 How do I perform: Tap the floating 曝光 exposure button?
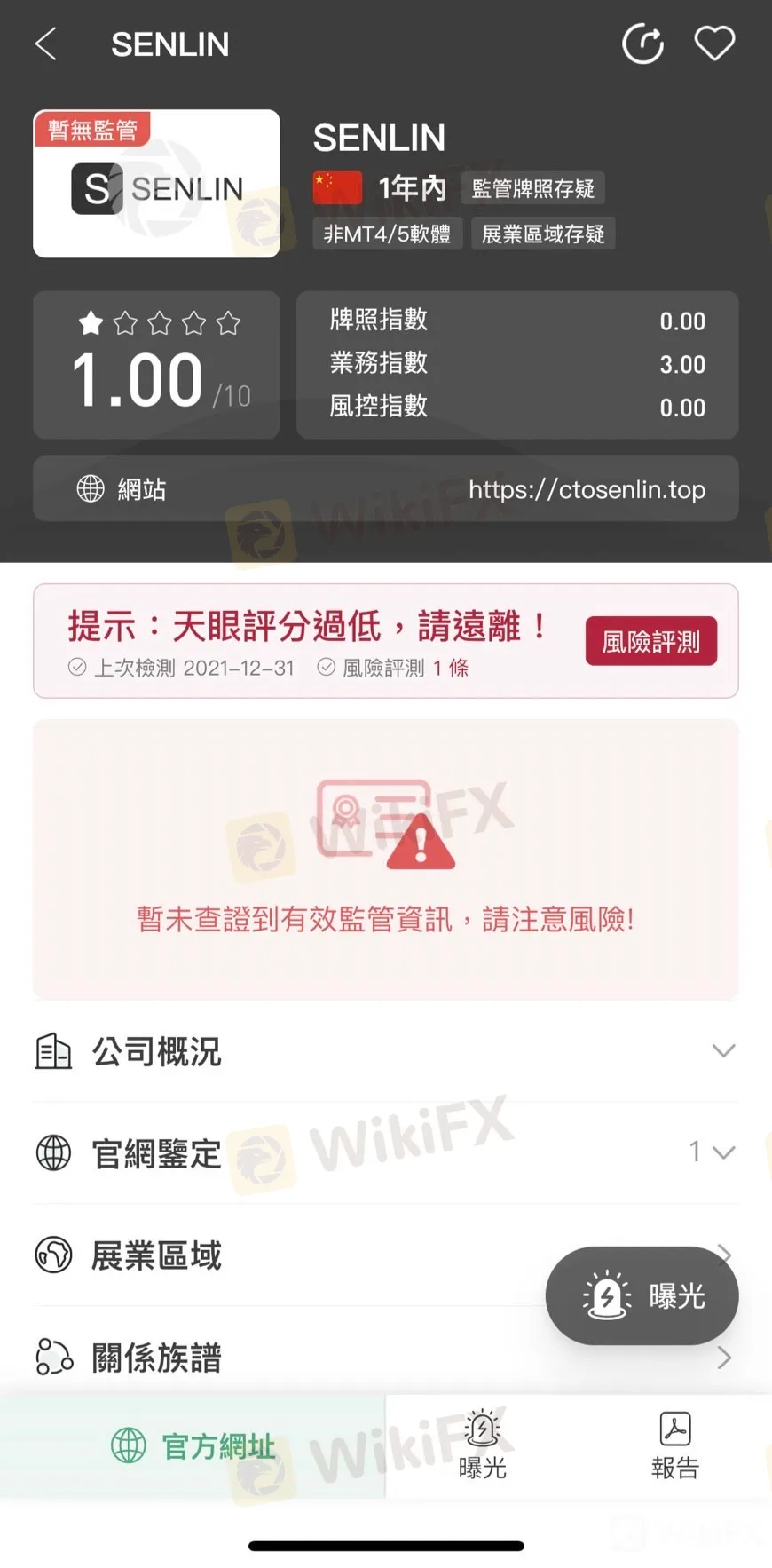(642, 1295)
